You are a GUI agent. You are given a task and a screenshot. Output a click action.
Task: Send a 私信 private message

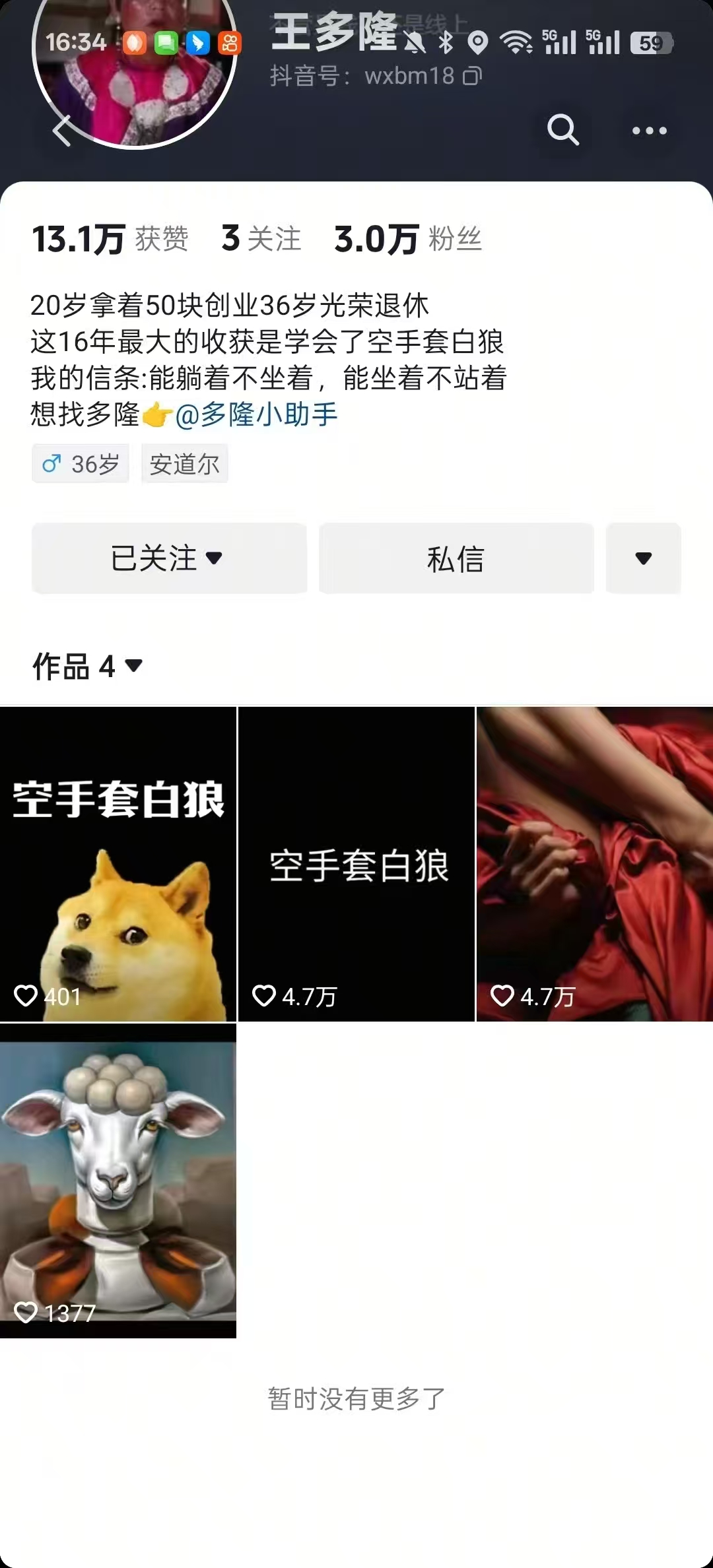click(456, 558)
